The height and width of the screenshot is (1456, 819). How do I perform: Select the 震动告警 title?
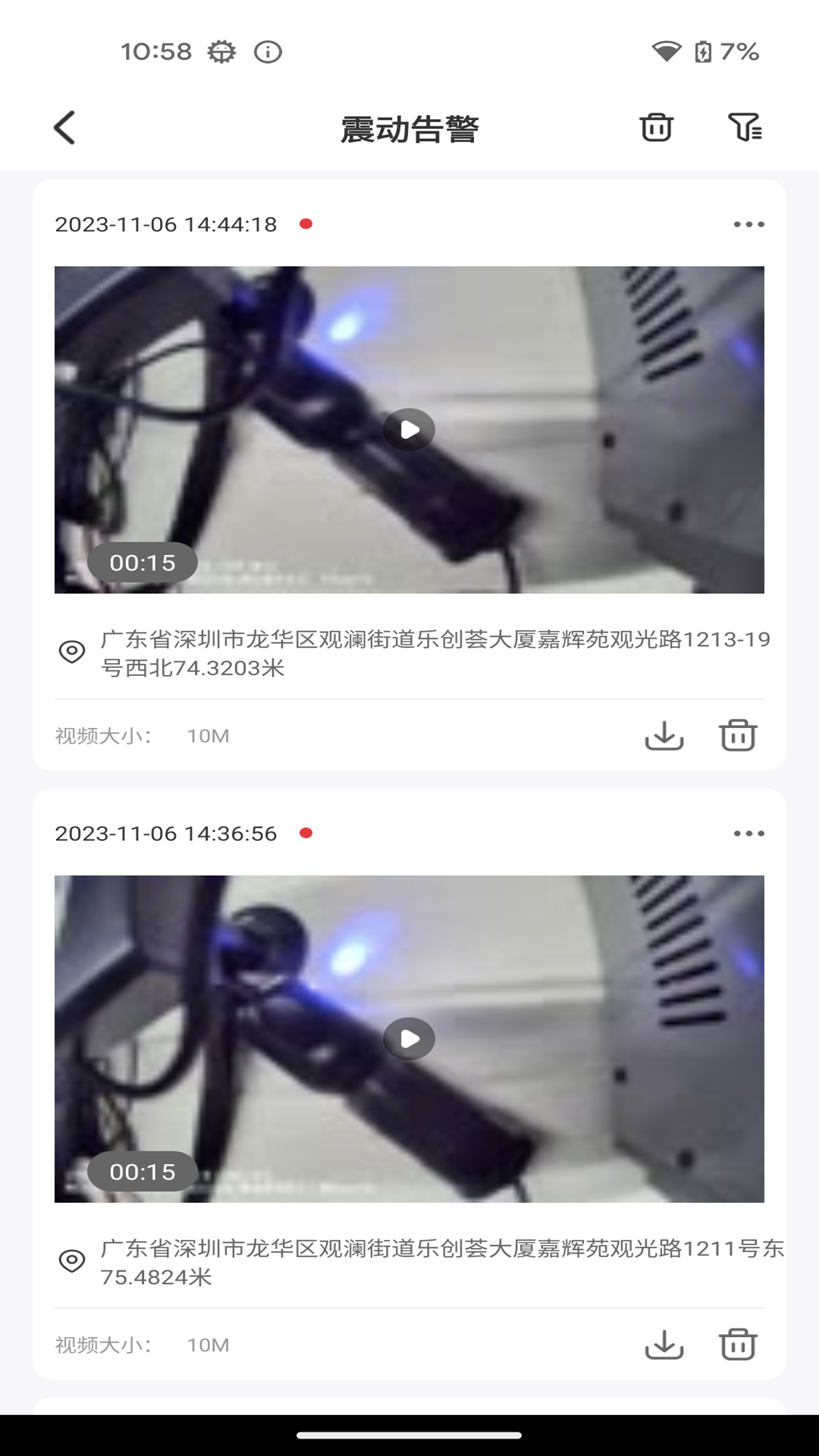tap(409, 127)
